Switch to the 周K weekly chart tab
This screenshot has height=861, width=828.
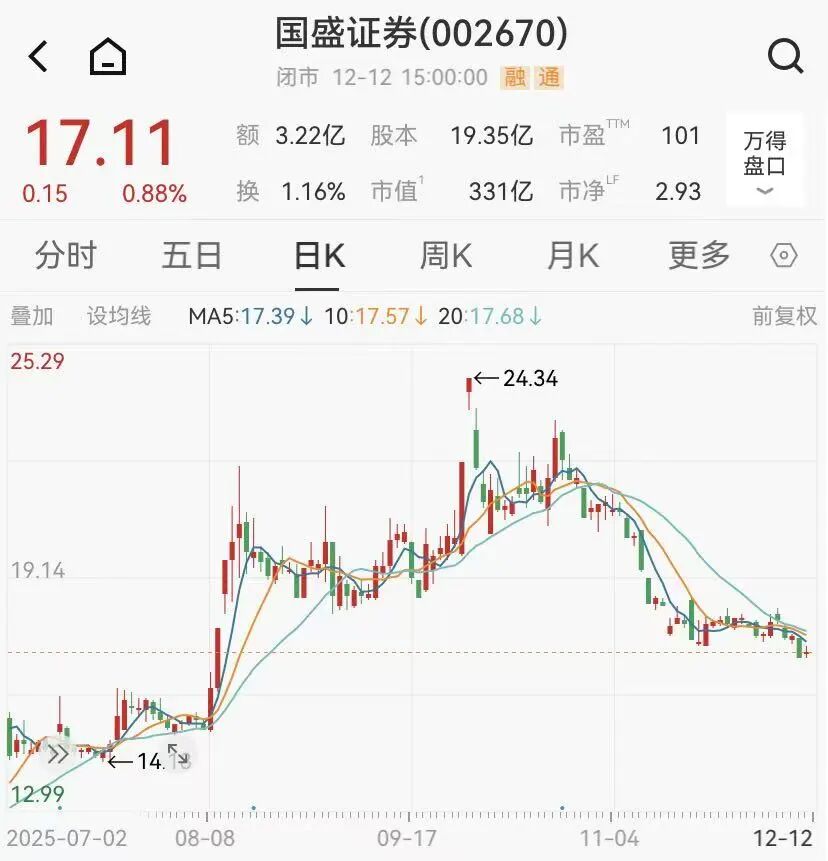point(444,257)
